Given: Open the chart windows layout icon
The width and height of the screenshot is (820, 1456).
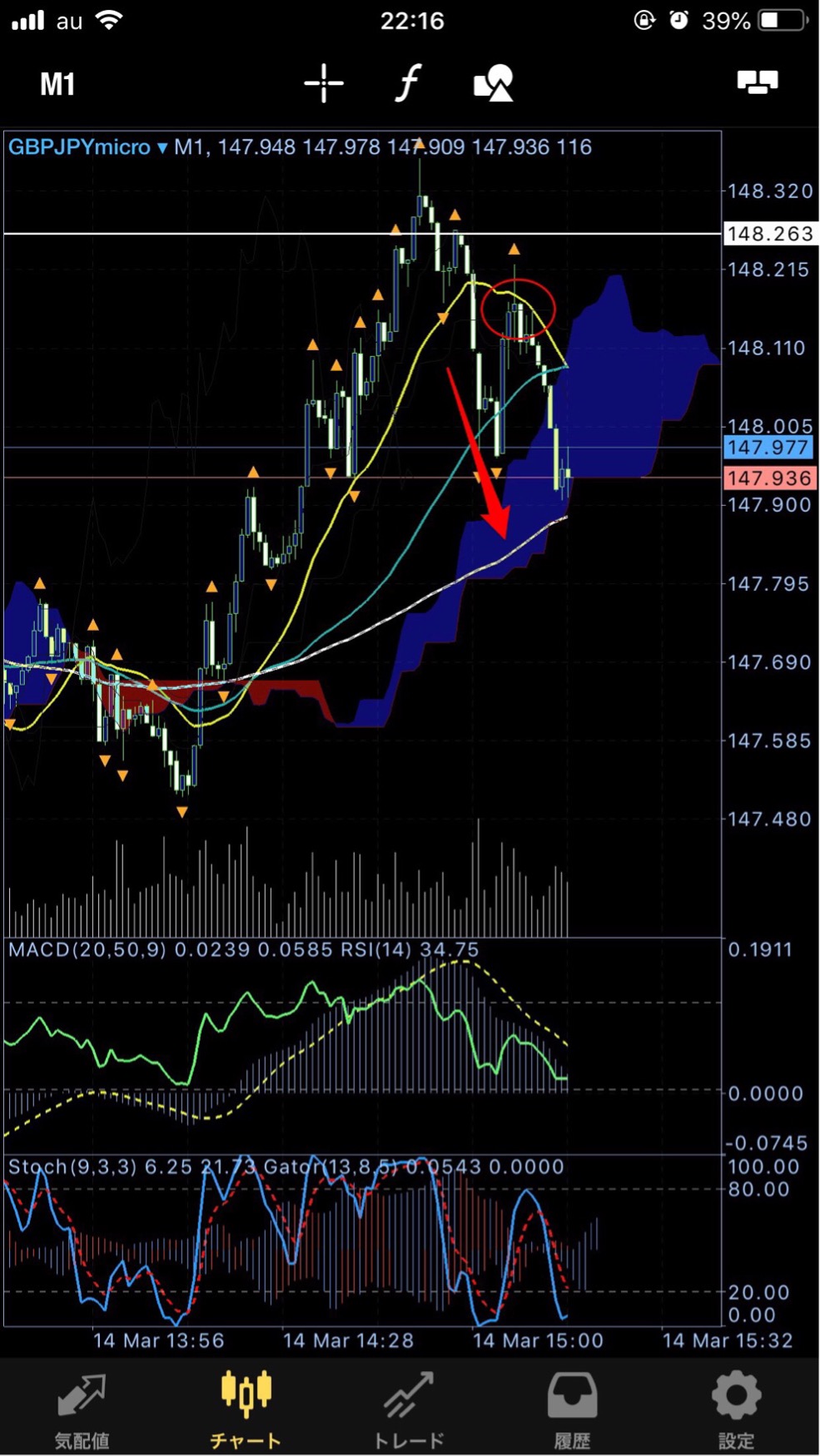Looking at the screenshot, I should (x=758, y=82).
